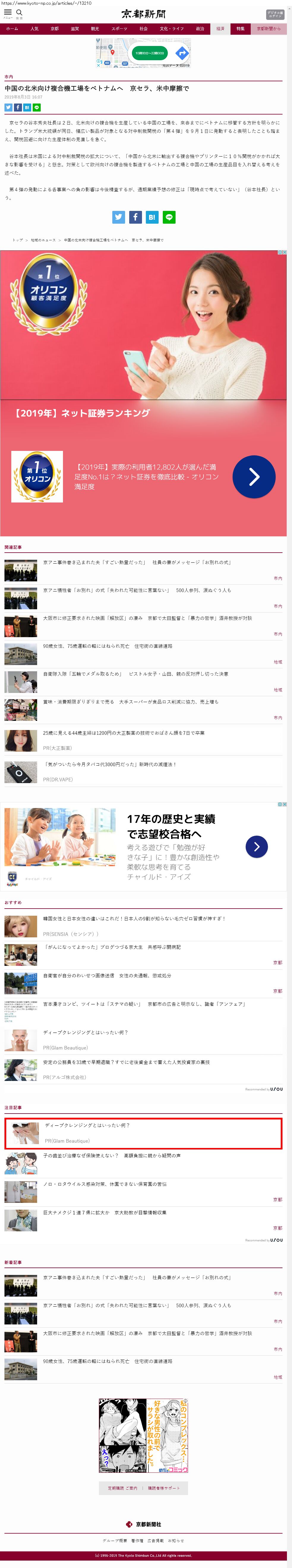
Task: Open the ネット証券ランキング ad arrow button
Action: (254, 477)
